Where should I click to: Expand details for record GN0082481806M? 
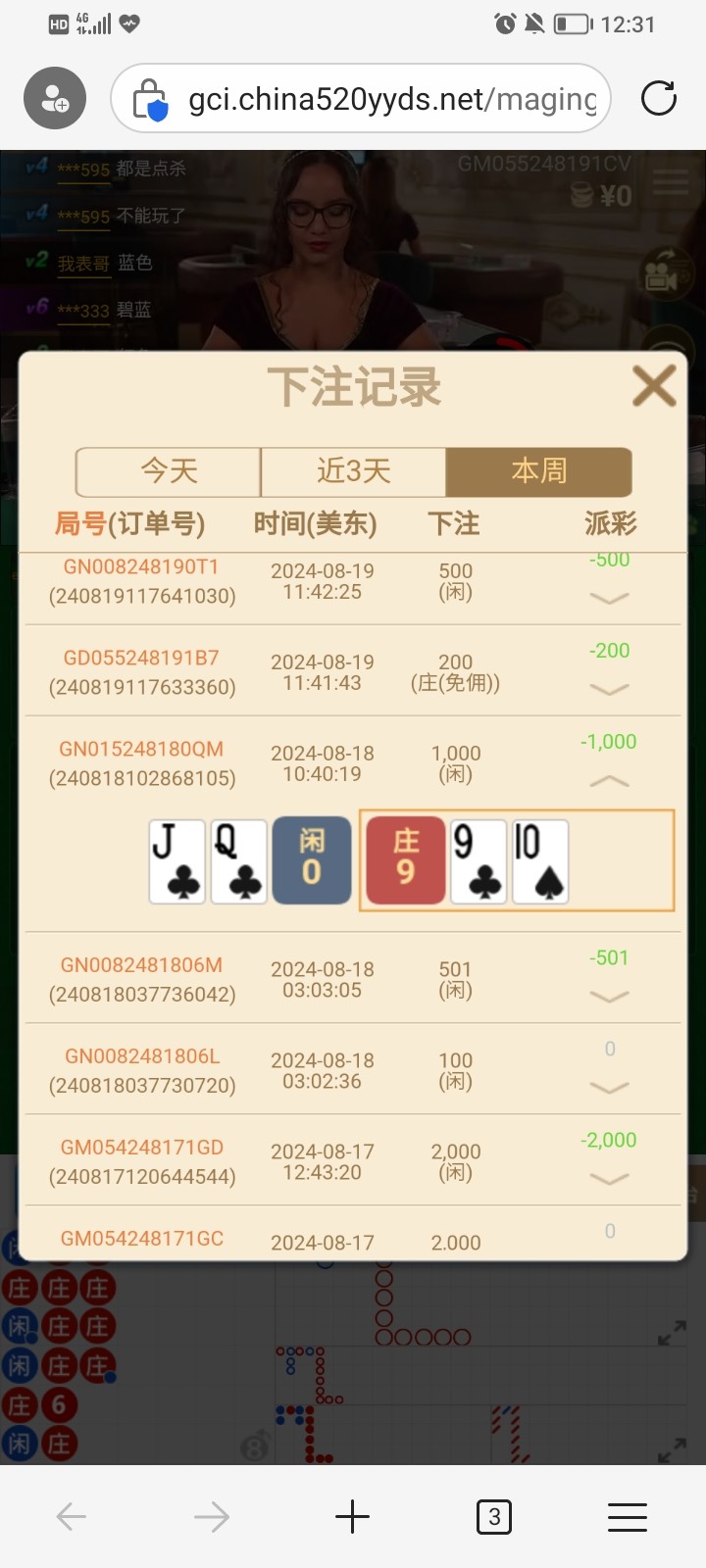609,997
